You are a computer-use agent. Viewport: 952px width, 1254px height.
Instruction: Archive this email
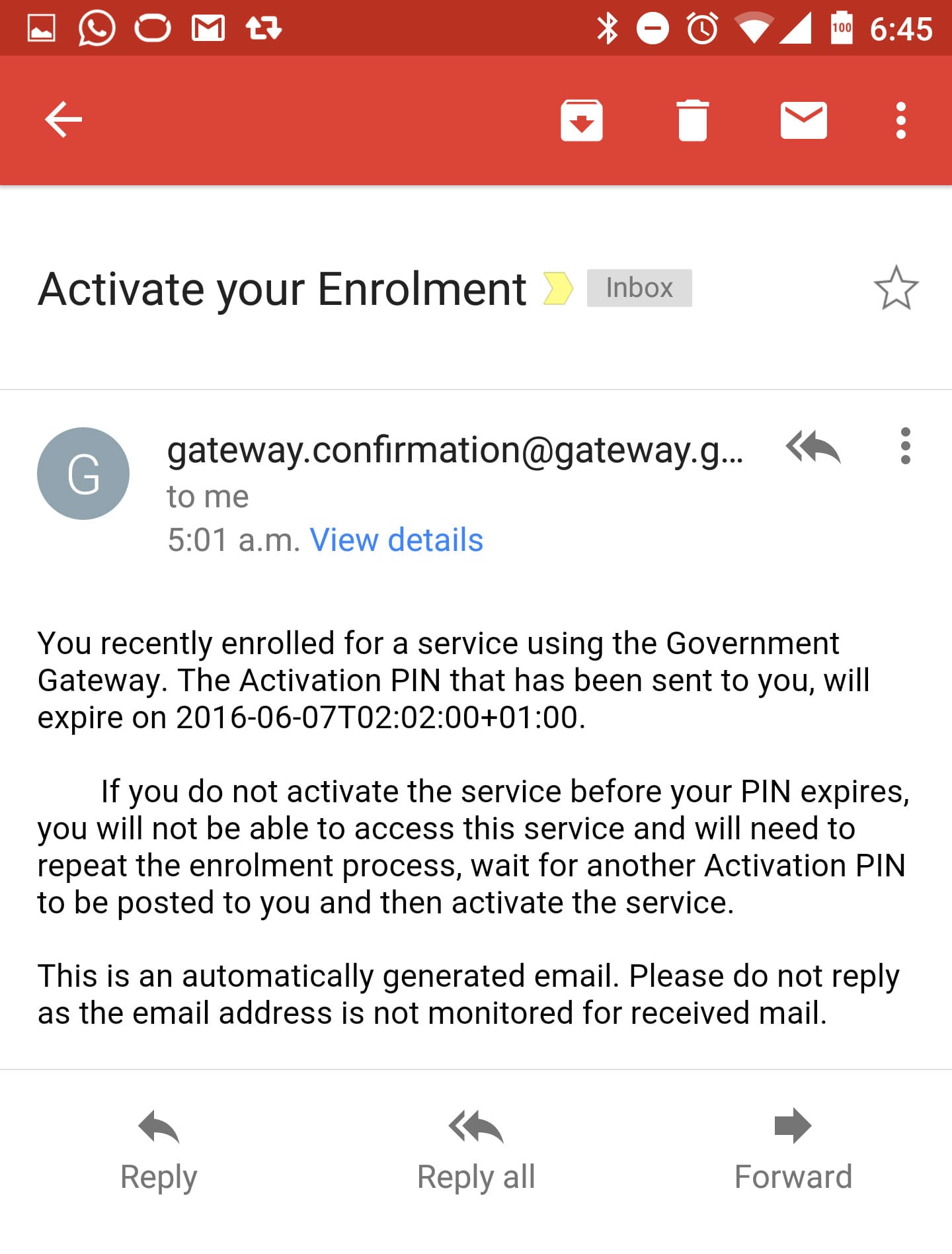581,120
